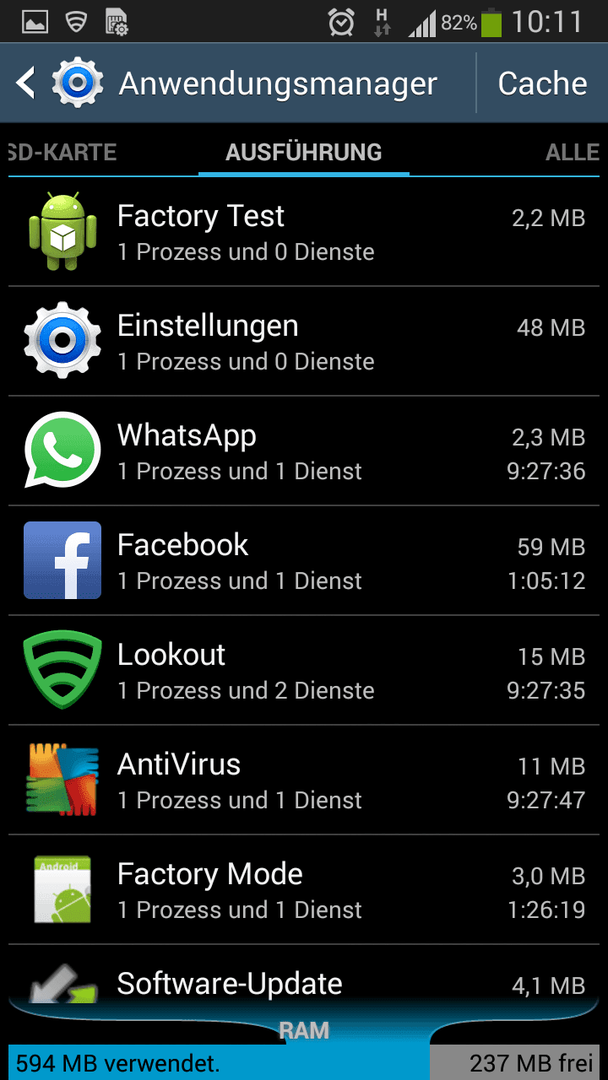
Task: Open Factory Mode process details
Action: (x=304, y=889)
